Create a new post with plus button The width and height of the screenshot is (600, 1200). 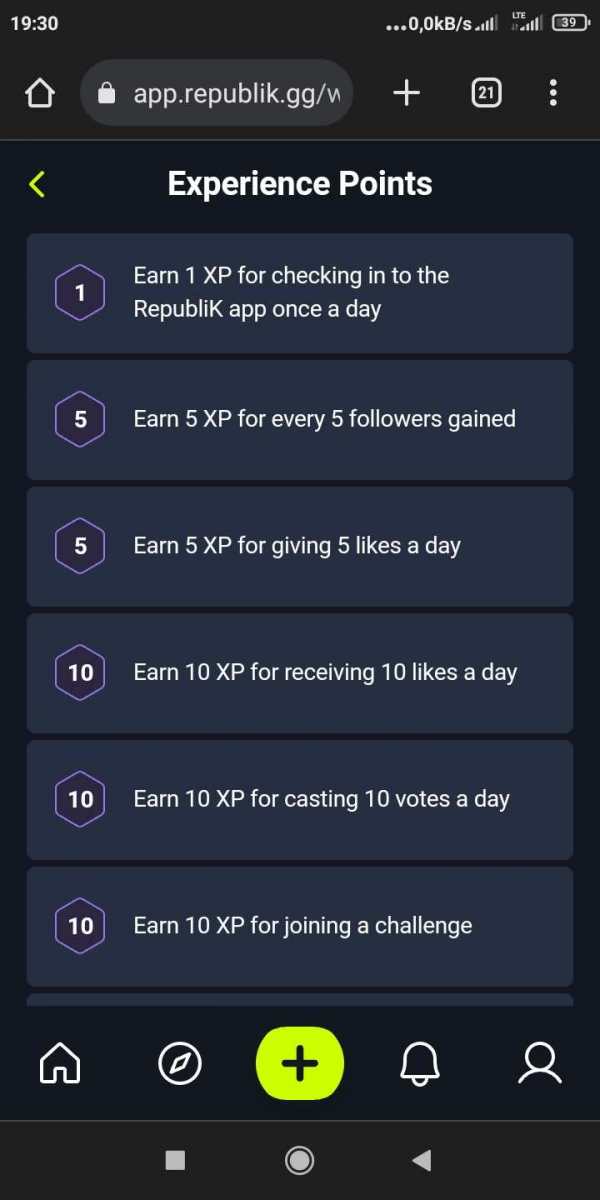300,1064
